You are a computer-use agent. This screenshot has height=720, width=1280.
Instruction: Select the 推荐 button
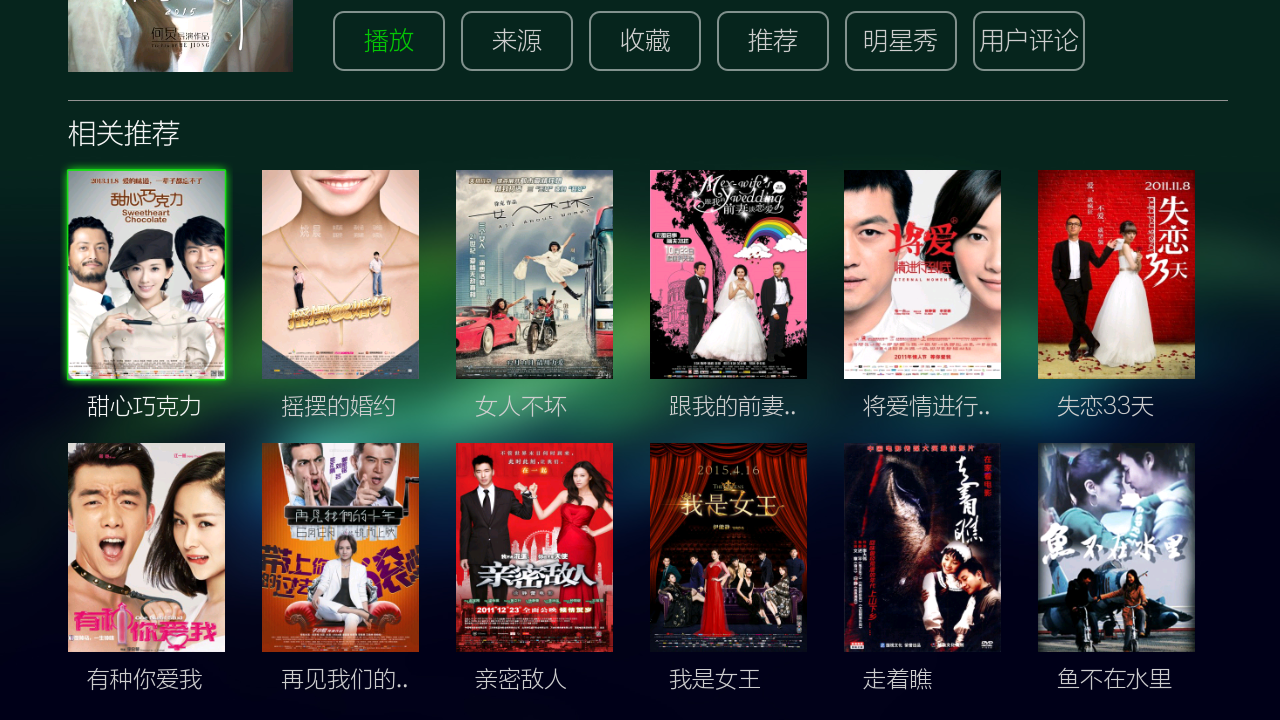click(x=773, y=41)
